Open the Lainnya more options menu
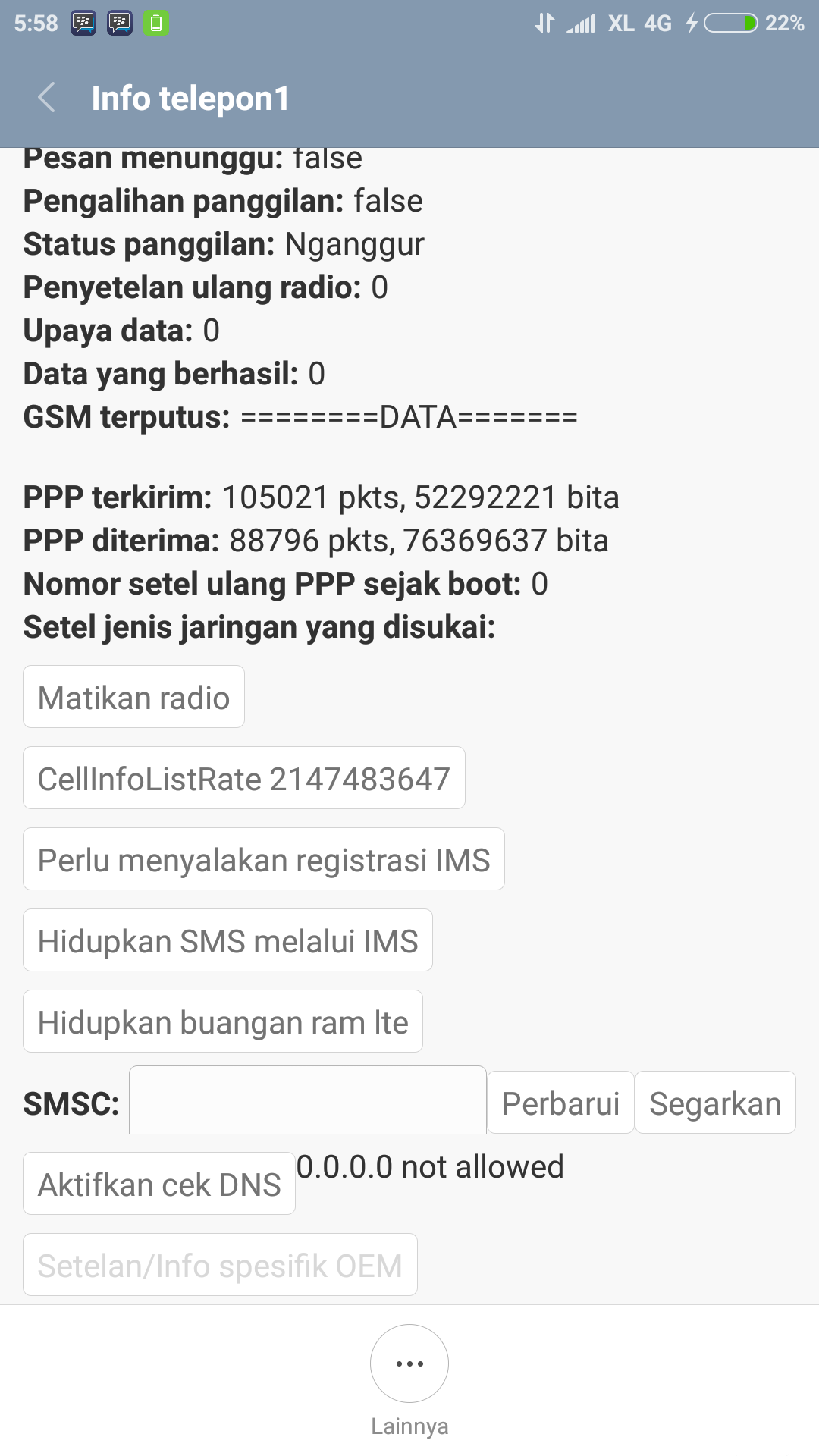Image resolution: width=819 pixels, height=1456 pixels. pos(409,1364)
